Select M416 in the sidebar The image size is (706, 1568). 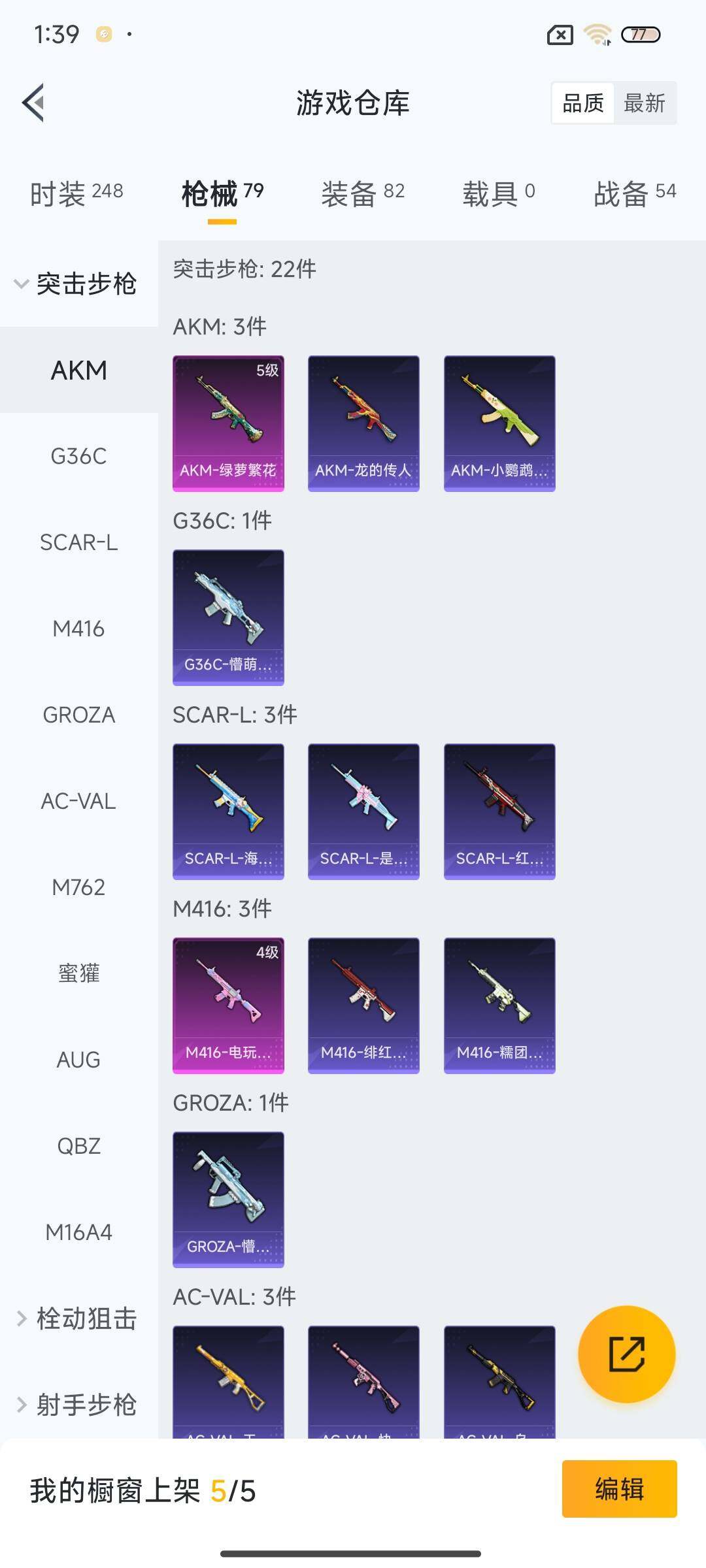(x=79, y=629)
